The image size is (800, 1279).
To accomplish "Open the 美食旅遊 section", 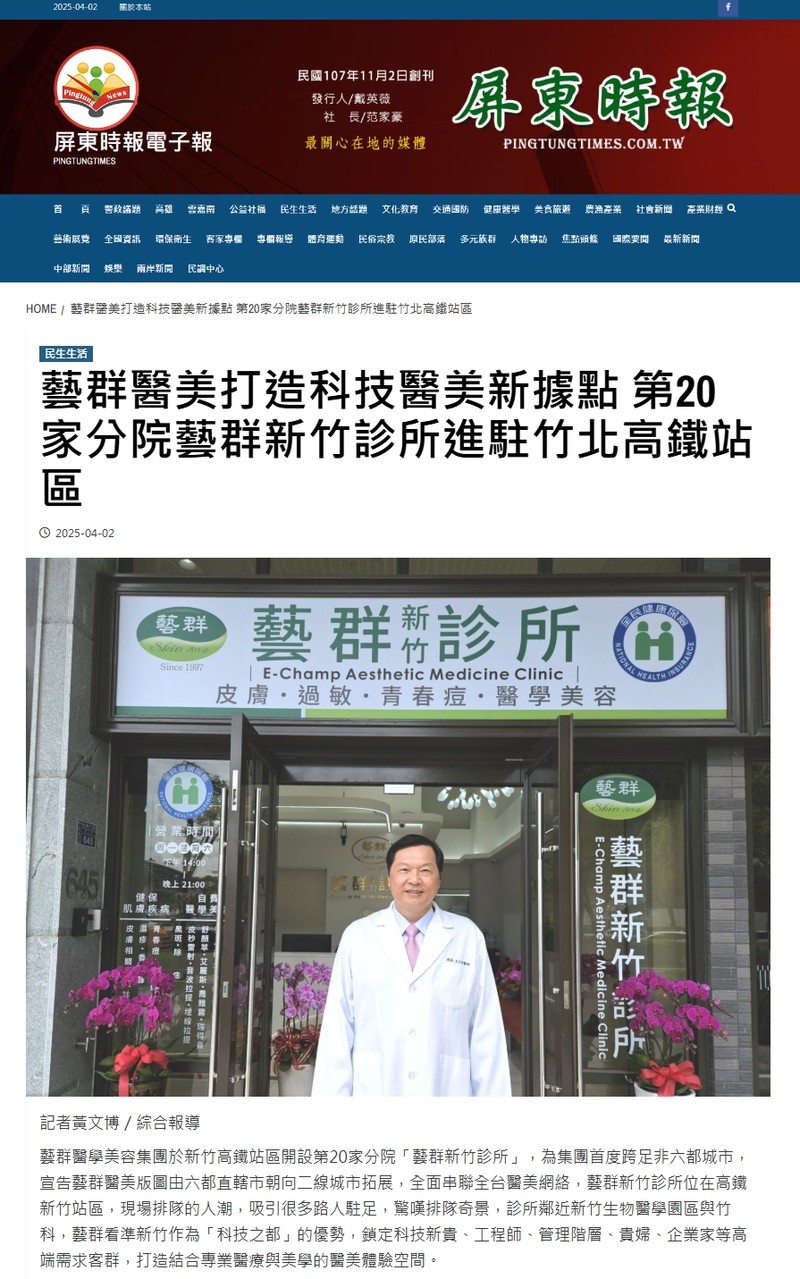I will pos(552,209).
